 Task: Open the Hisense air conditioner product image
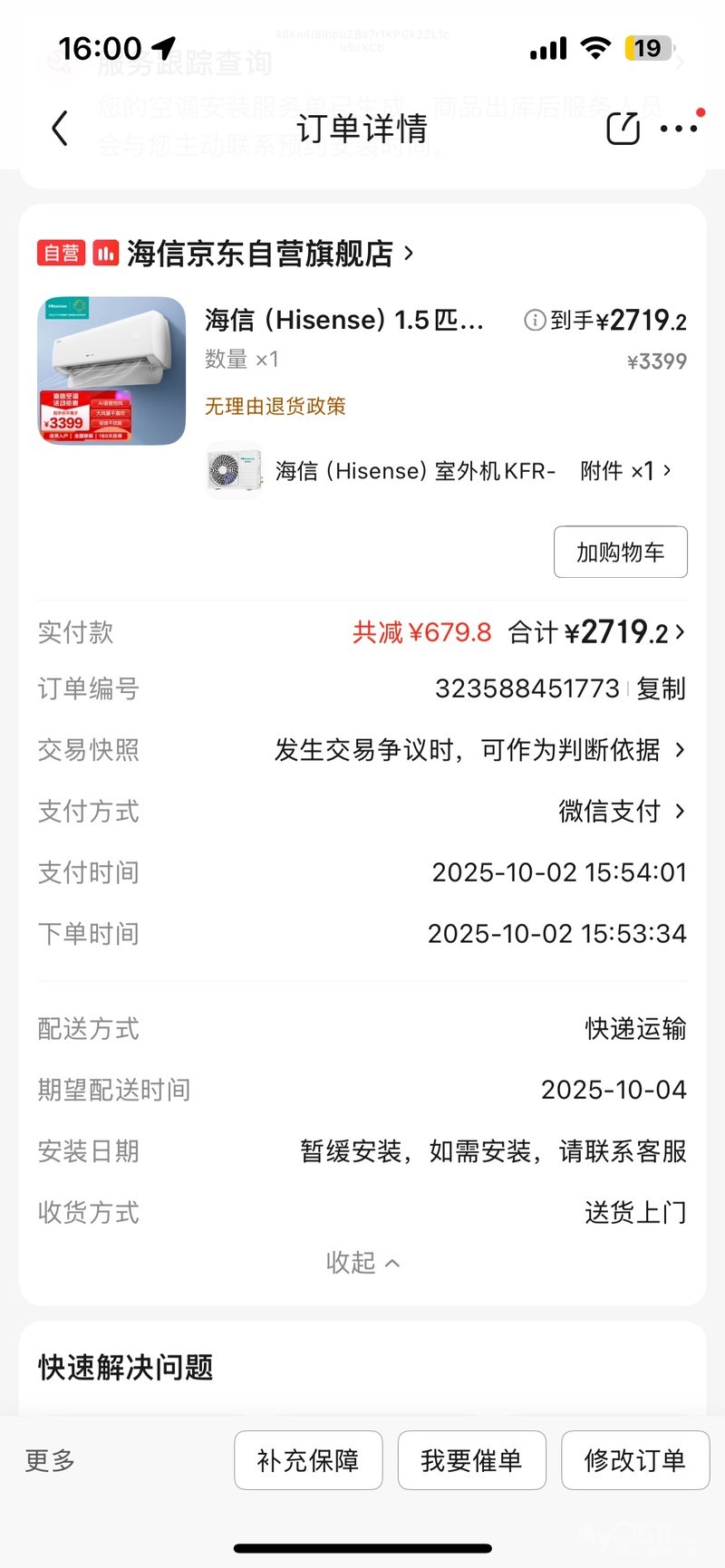click(x=111, y=371)
